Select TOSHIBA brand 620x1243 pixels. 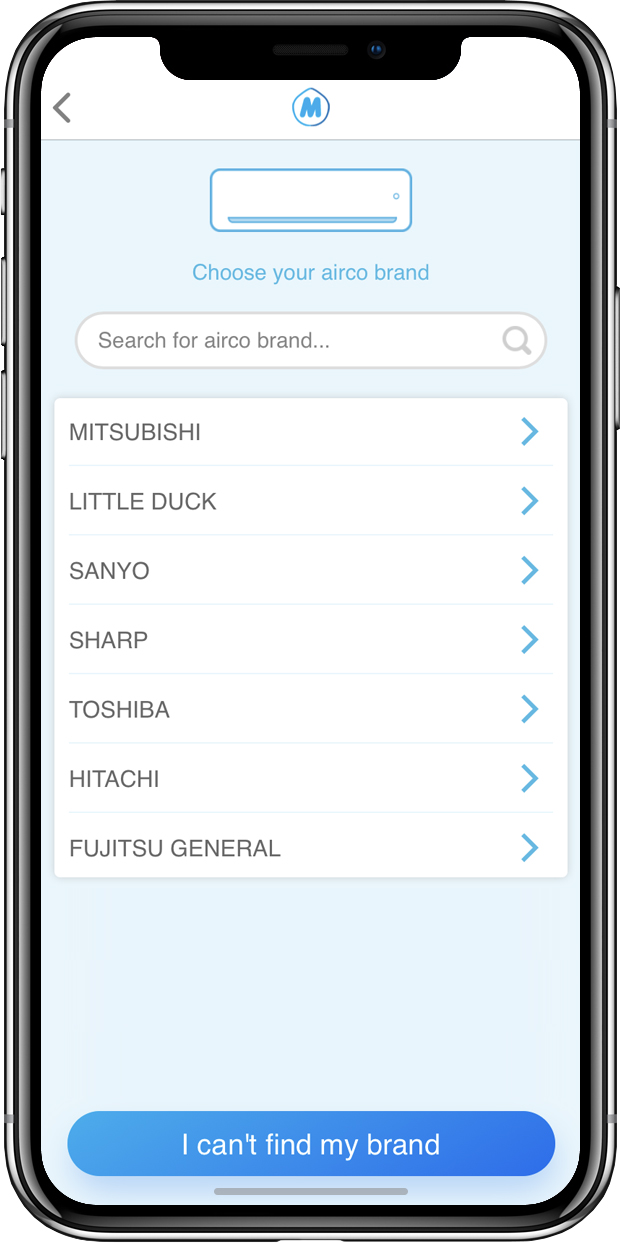(311, 709)
